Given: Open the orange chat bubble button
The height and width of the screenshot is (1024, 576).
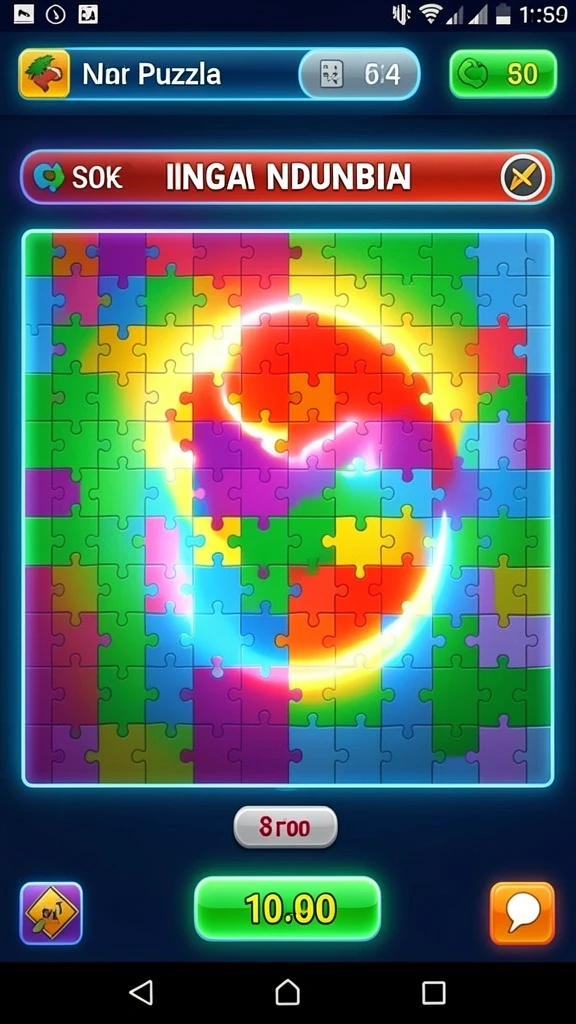Looking at the screenshot, I should (522, 913).
